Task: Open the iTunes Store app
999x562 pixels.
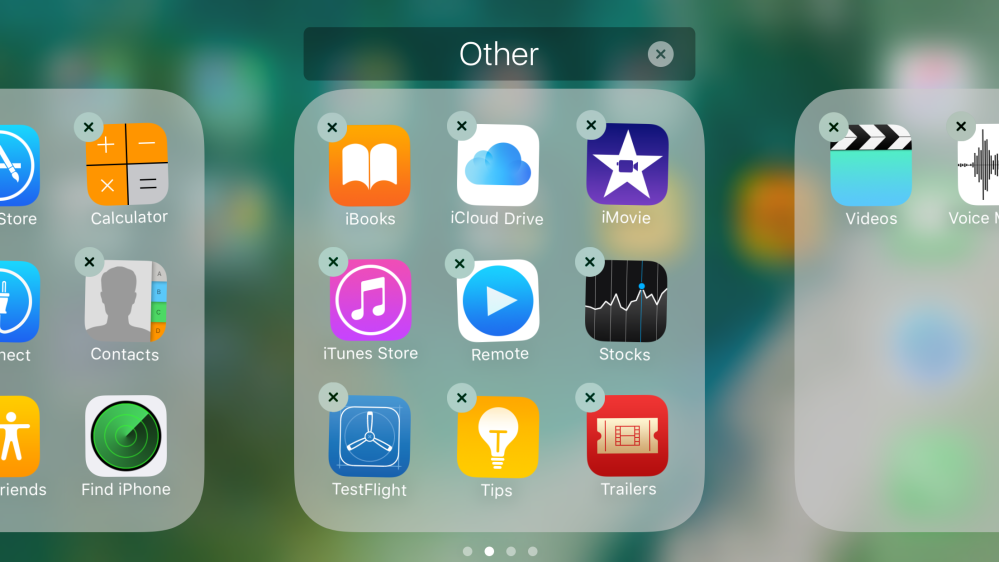Action: coord(370,301)
